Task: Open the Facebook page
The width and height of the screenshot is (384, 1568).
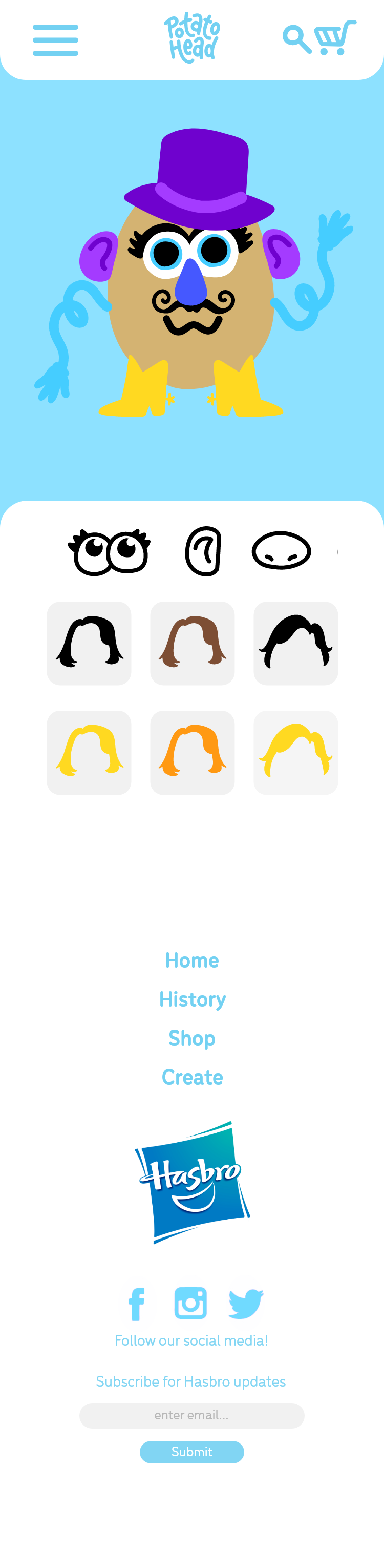Action: (x=137, y=1304)
